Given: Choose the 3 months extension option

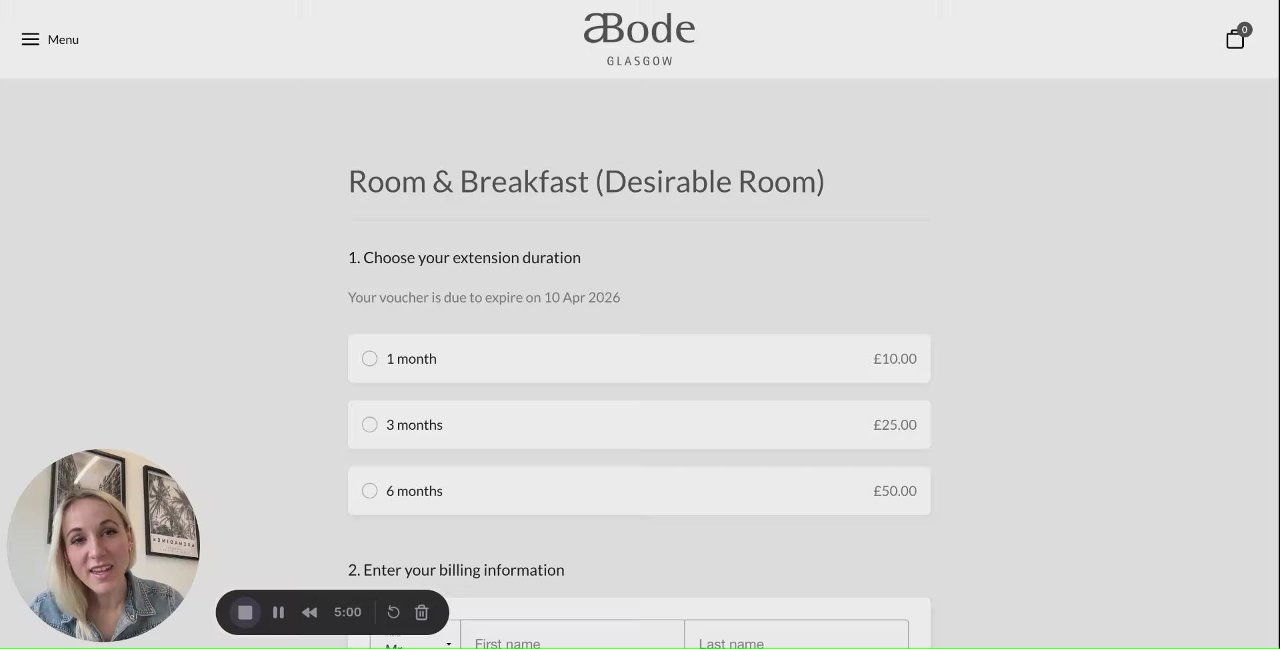Looking at the screenshot, I should (370, 425).
